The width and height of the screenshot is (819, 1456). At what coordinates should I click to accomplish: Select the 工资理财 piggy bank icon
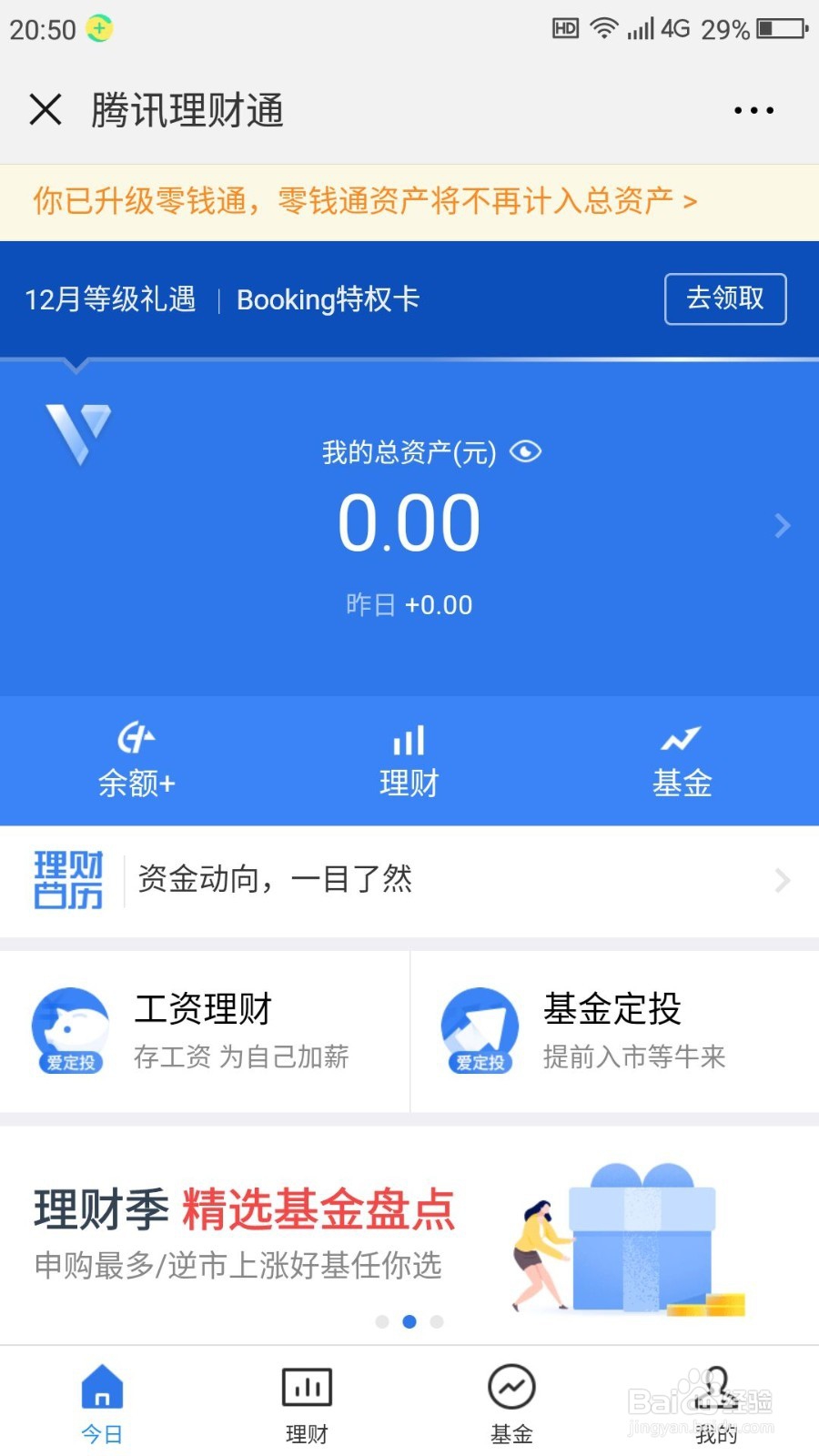(70, 1028)
